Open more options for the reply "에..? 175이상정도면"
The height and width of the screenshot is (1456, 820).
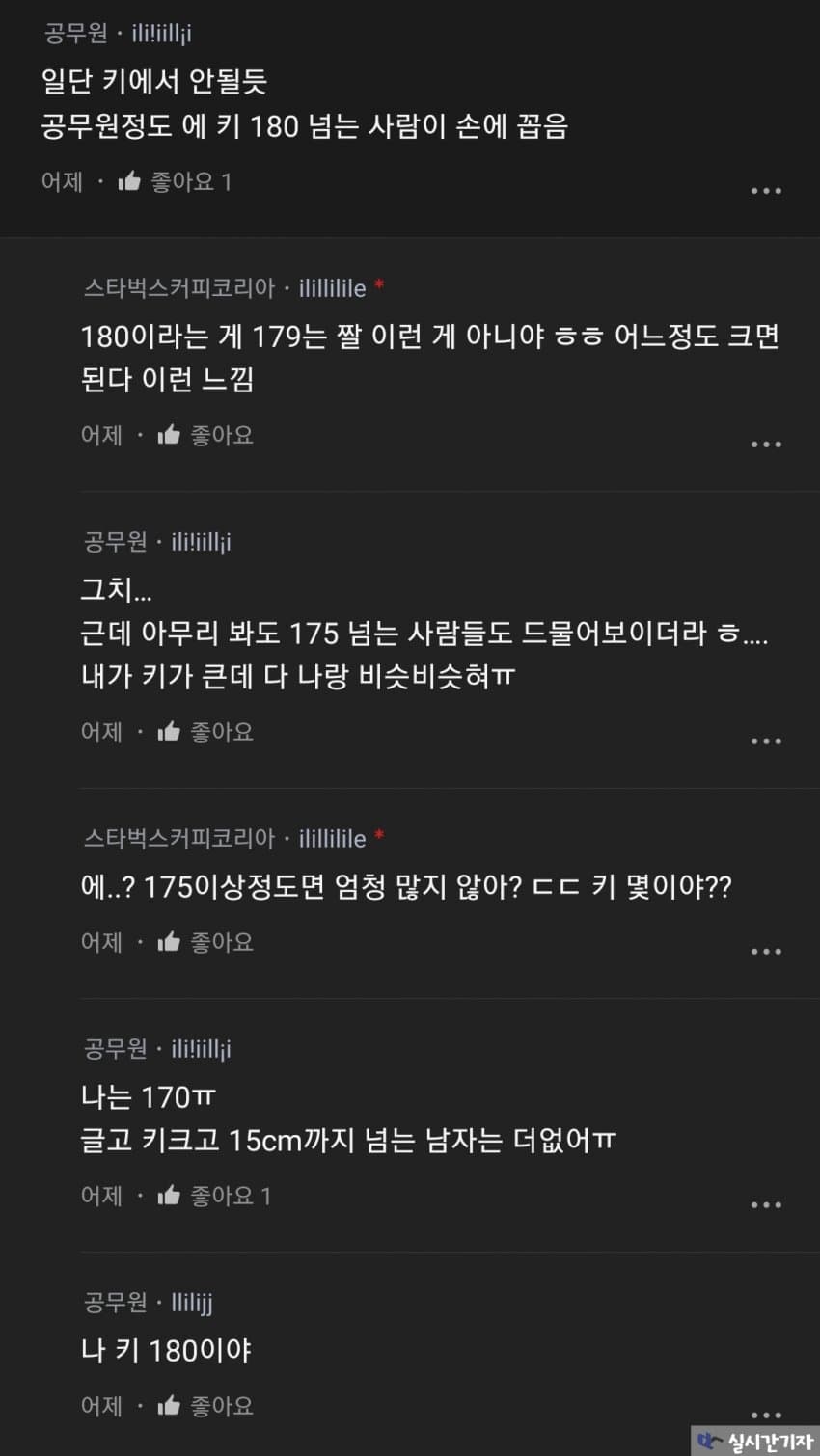(766, 952)
